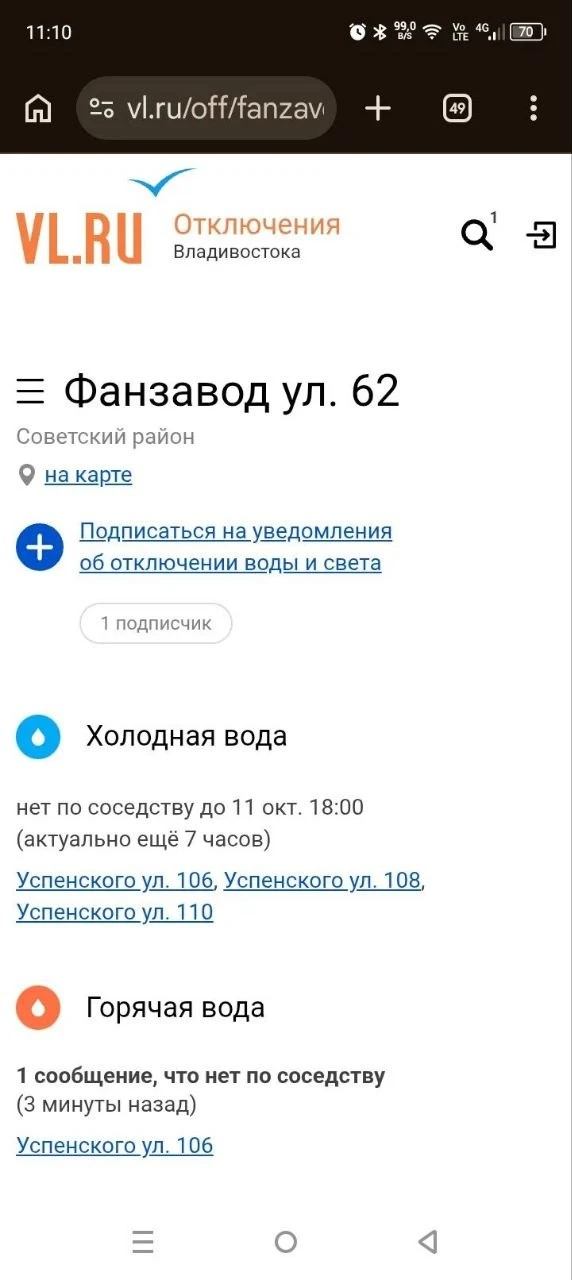Tap the login icon in the header

coord(541,235)
